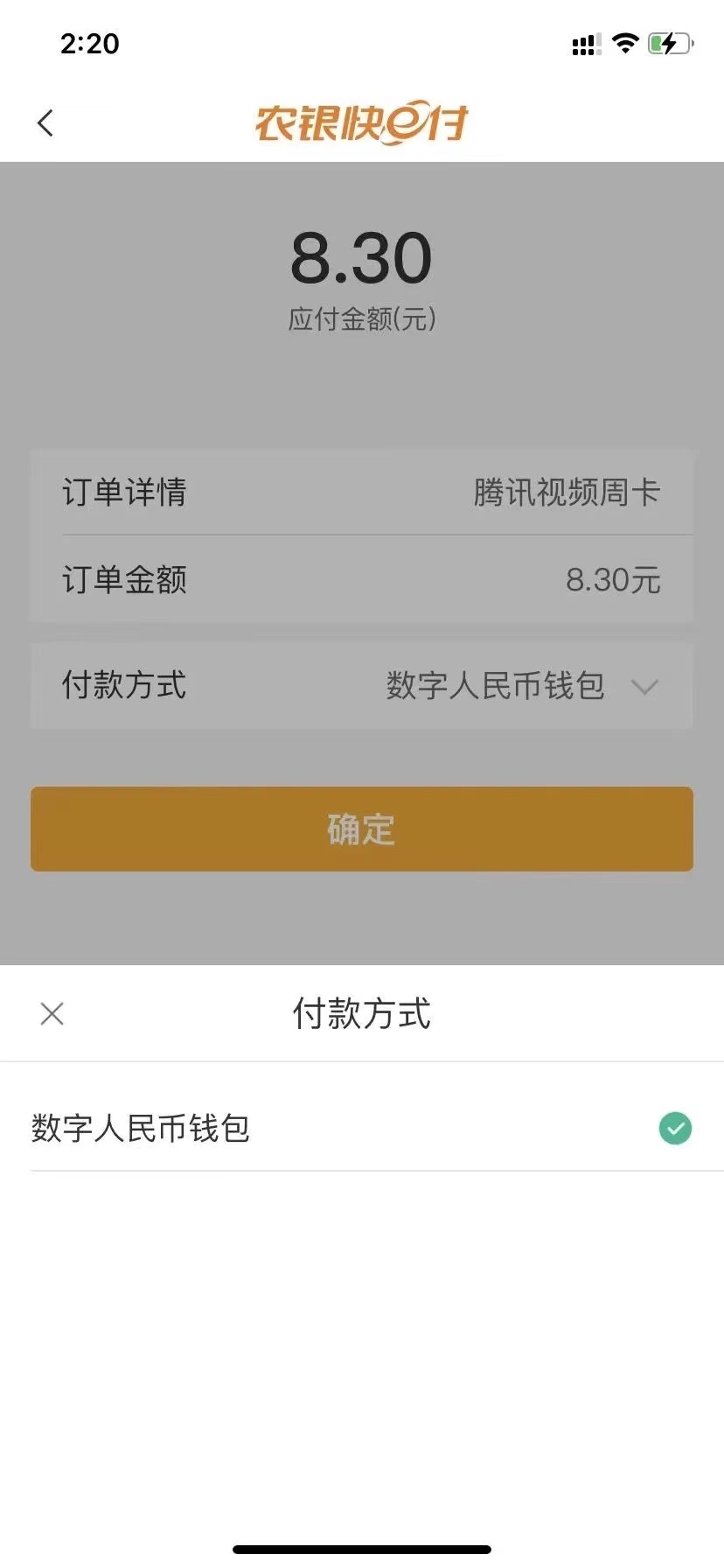This screenshot has height=1568, width=724.
Task: Close the 付款方式 bottom sheet
Action: click(52, 1014)
